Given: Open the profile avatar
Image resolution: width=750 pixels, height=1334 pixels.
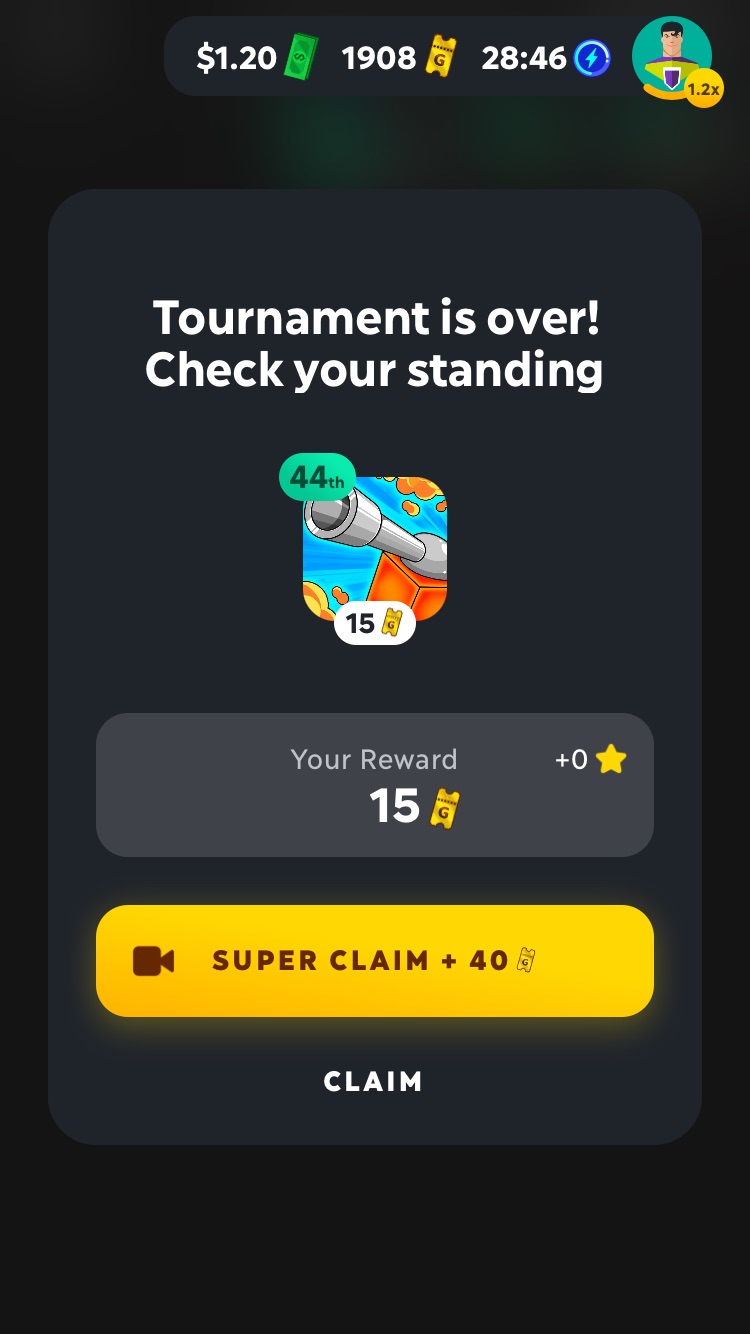Looking at the screenshot, I should [x=672, y=57].
